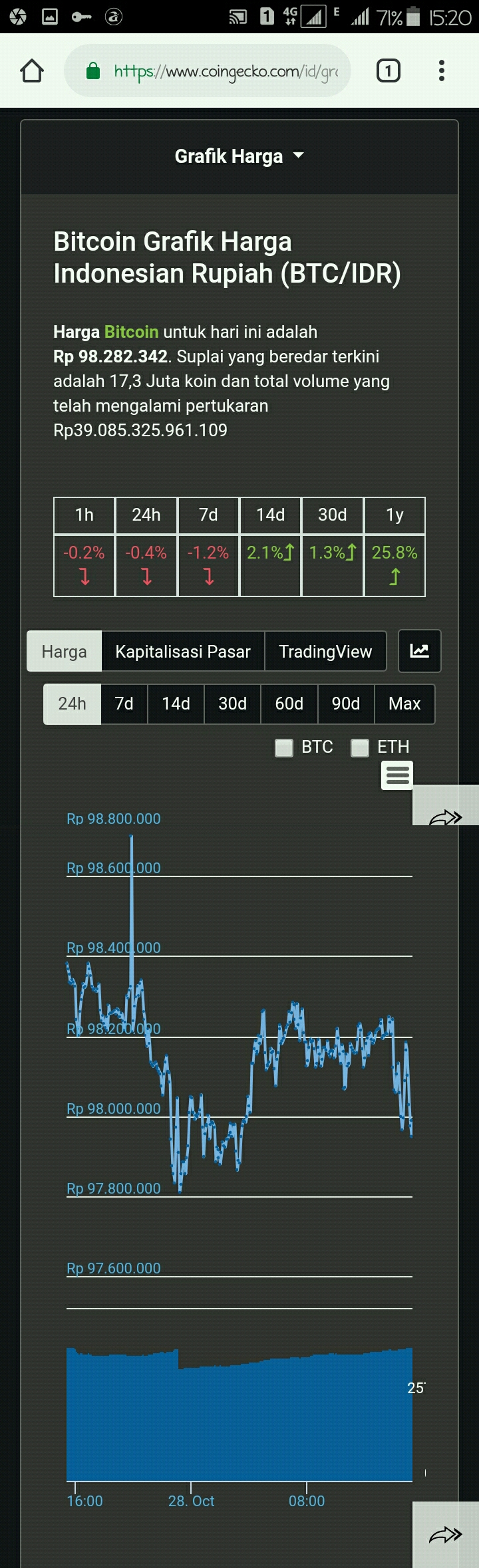Viewport: 479px width, 1568px height.
Task: Show the Max chart range
Action: point(404,704)
